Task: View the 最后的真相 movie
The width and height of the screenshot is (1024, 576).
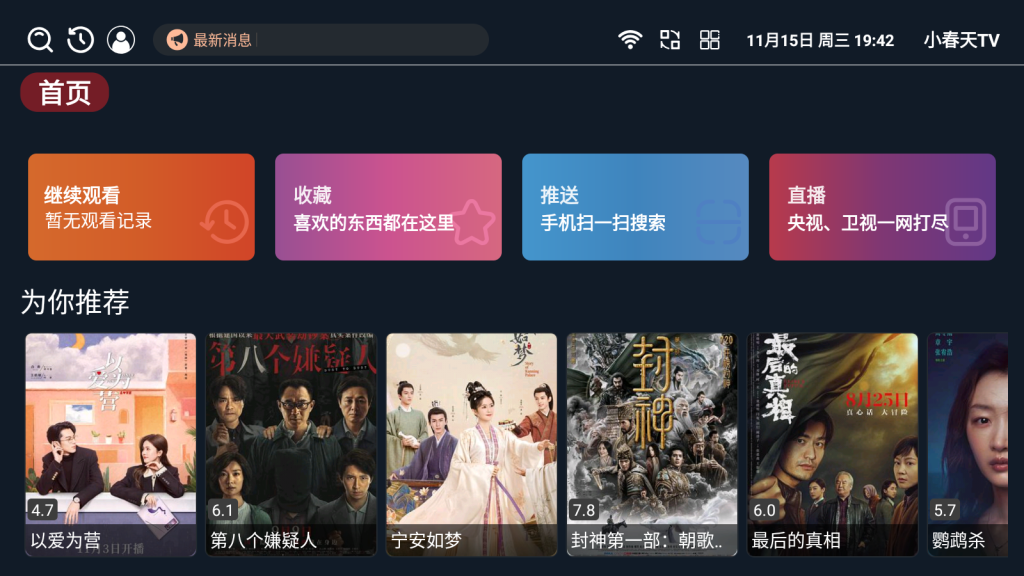Action: (832, 444)
